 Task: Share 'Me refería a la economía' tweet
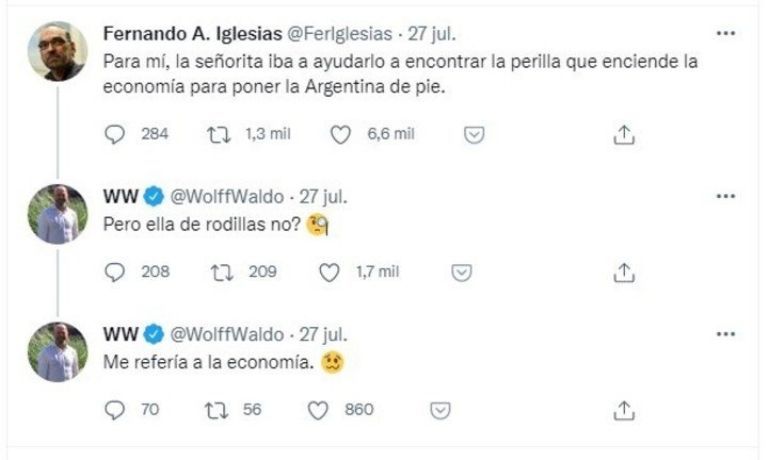pos(624,409)
